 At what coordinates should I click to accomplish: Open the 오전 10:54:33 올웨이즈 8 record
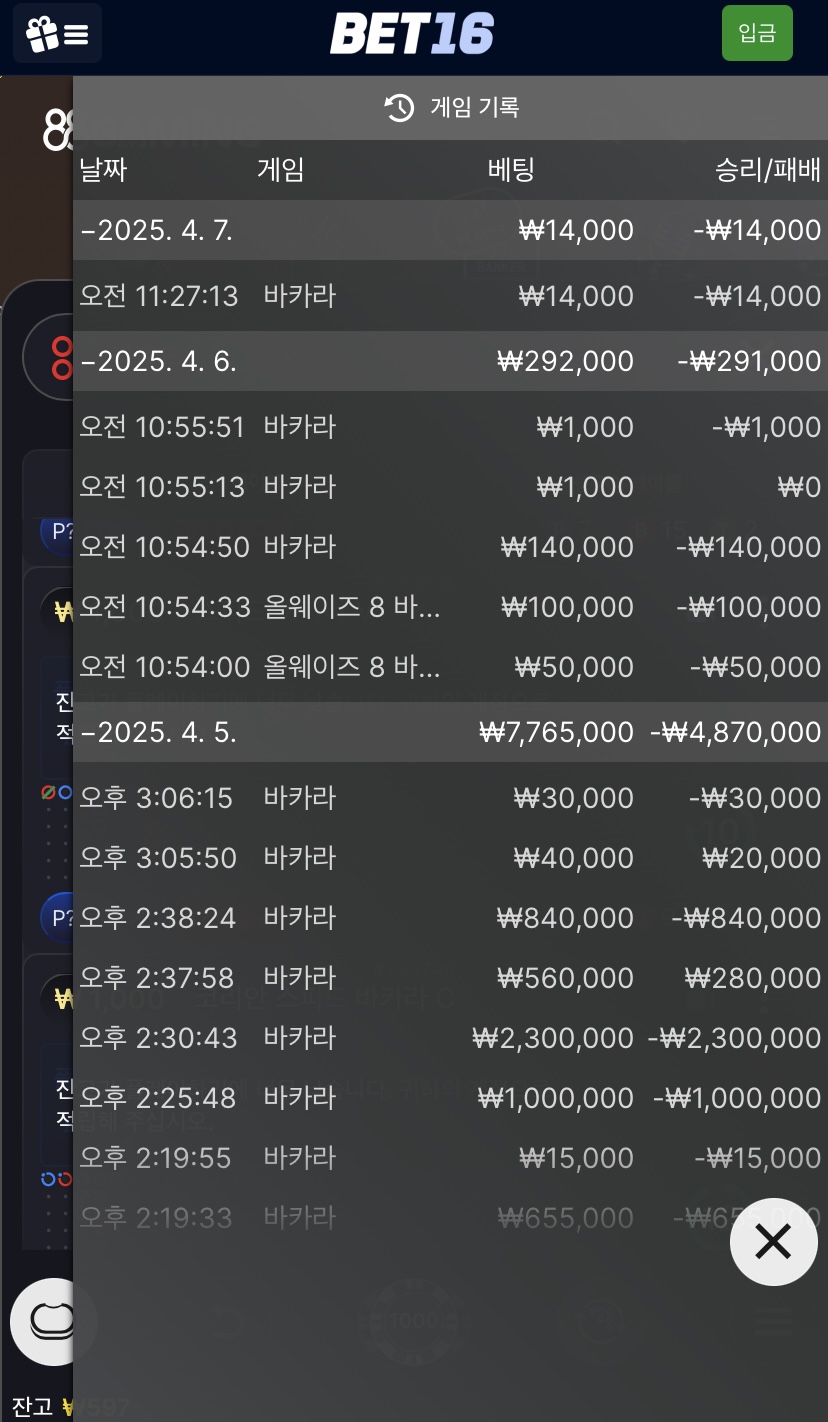(x=450, y=607)
